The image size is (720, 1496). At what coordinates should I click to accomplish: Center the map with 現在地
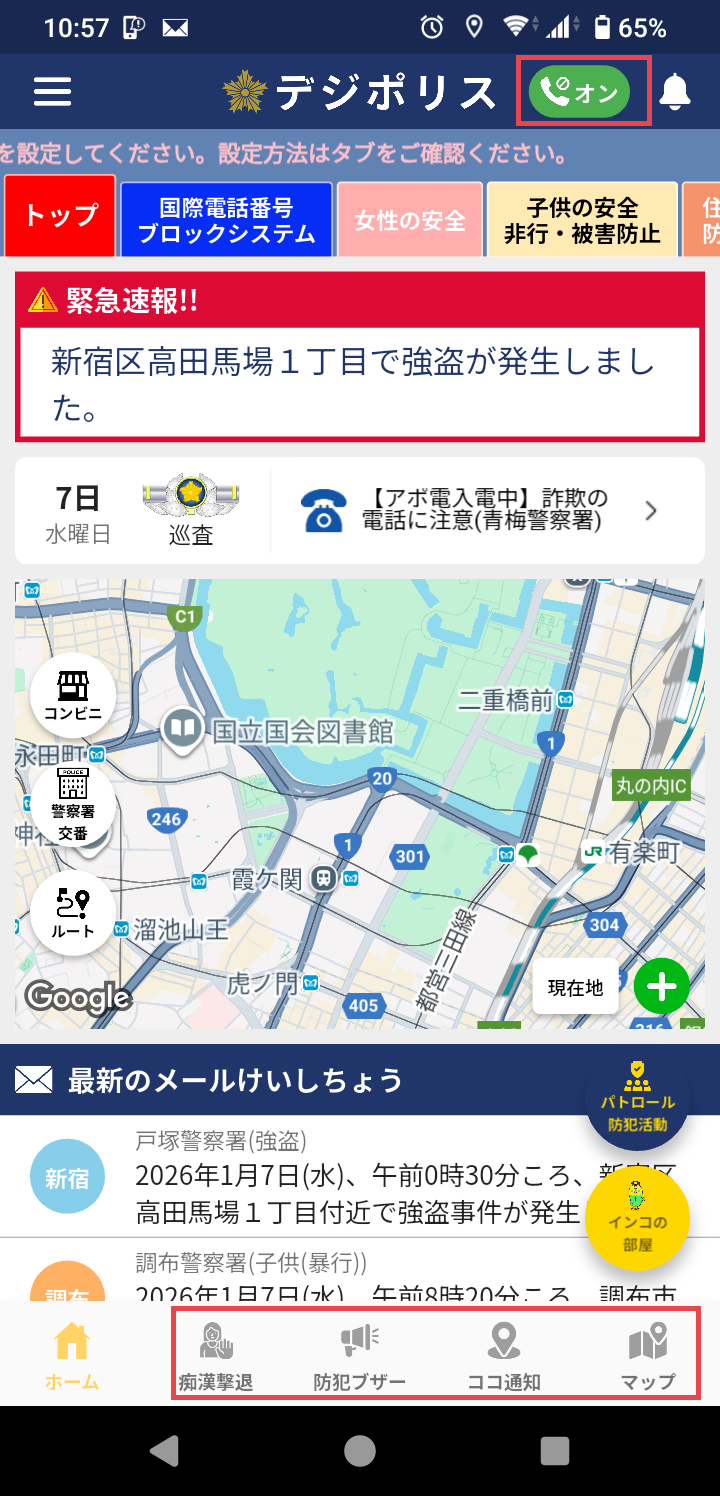(x=575, y=987)
